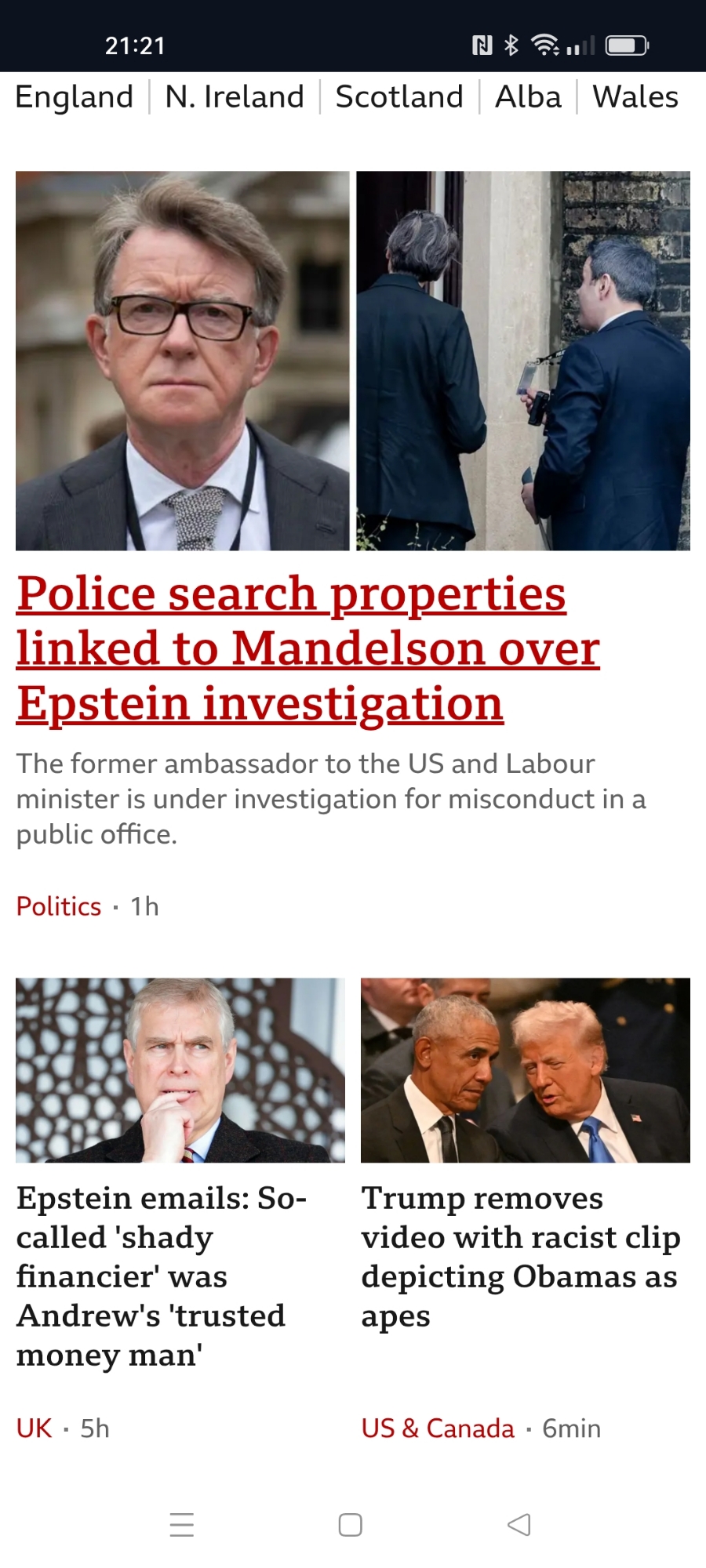
Task: Go back with the system back button
Action: [x=519, y=1525]
